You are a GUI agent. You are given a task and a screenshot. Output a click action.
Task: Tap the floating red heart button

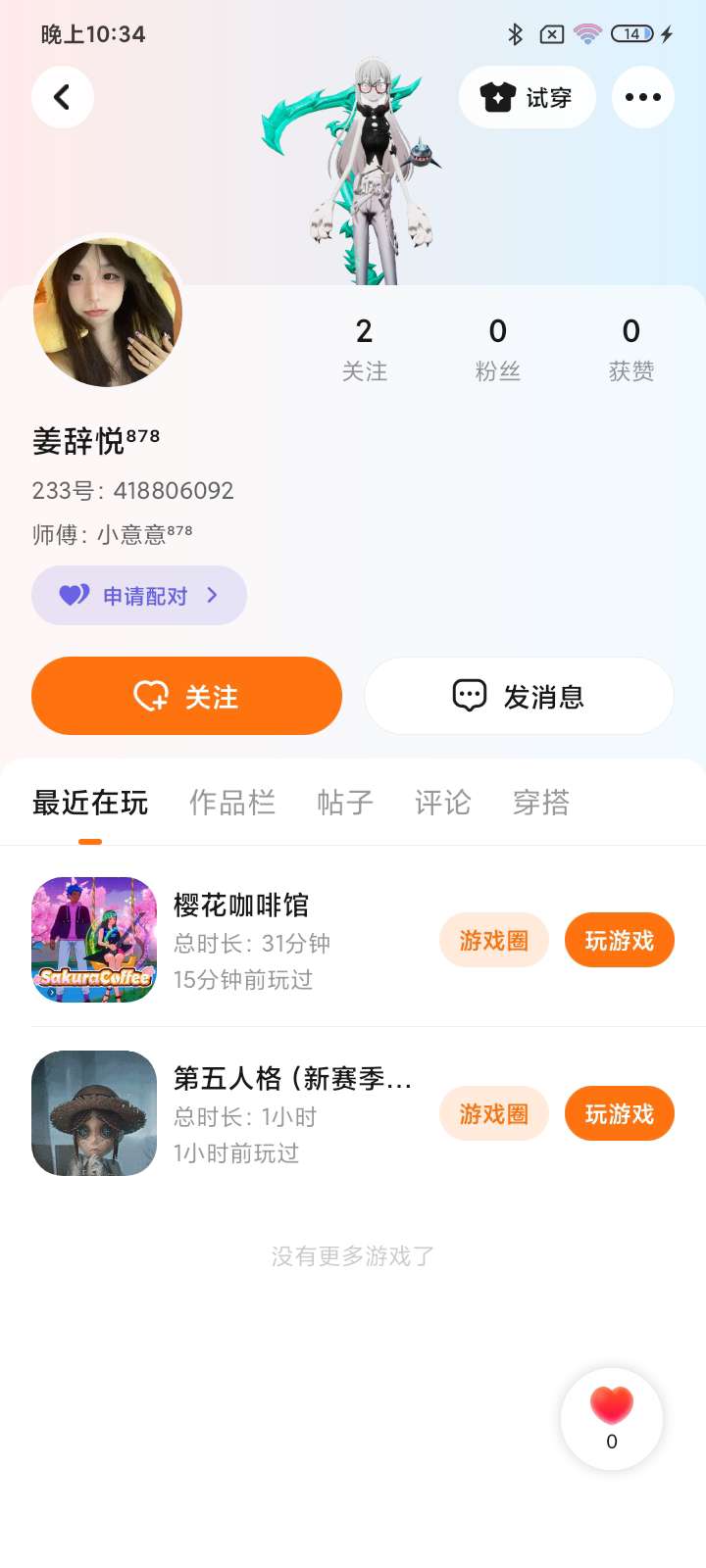point(612,1417)
